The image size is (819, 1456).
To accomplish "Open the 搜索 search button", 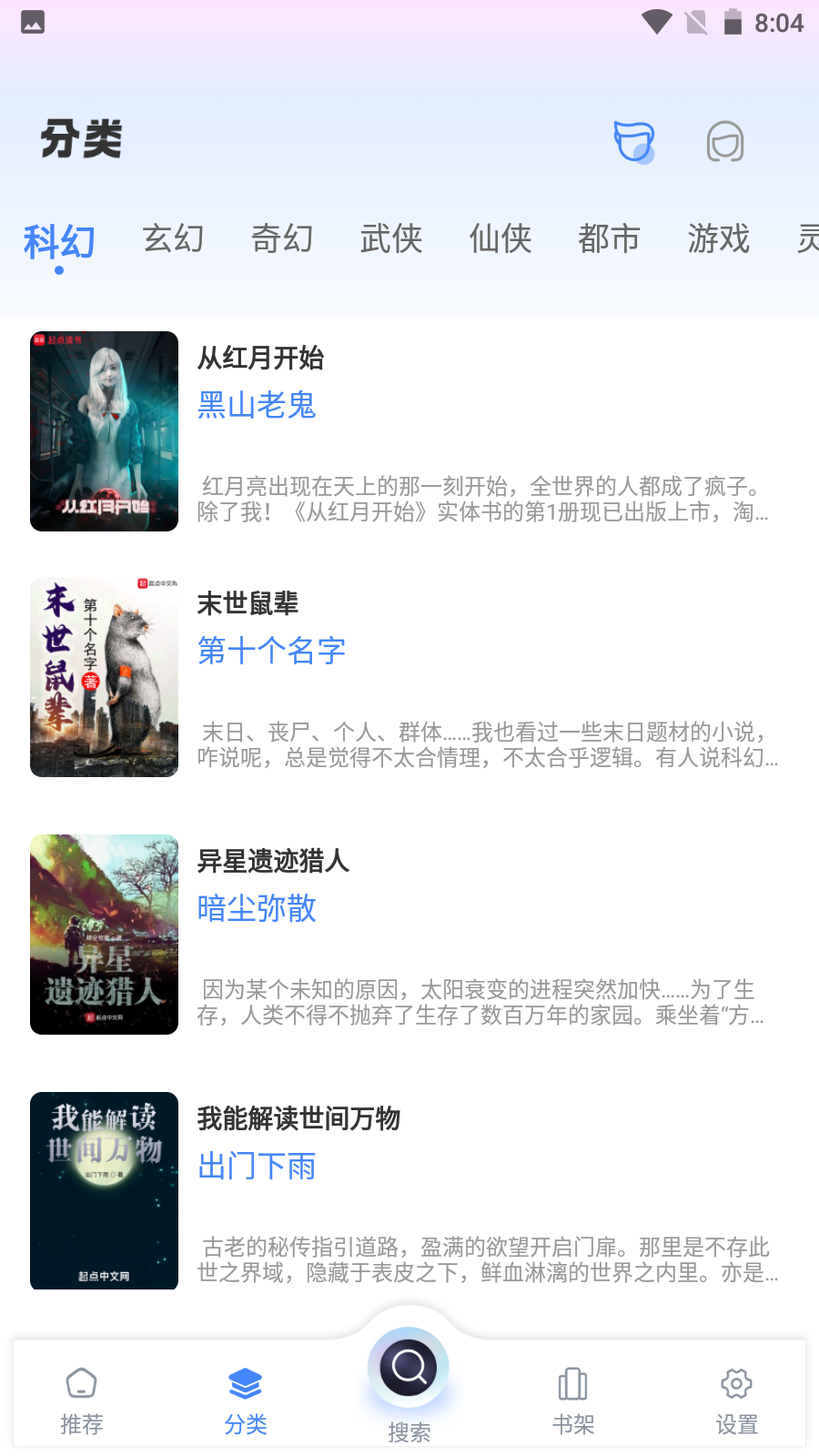I will 409,1368.
